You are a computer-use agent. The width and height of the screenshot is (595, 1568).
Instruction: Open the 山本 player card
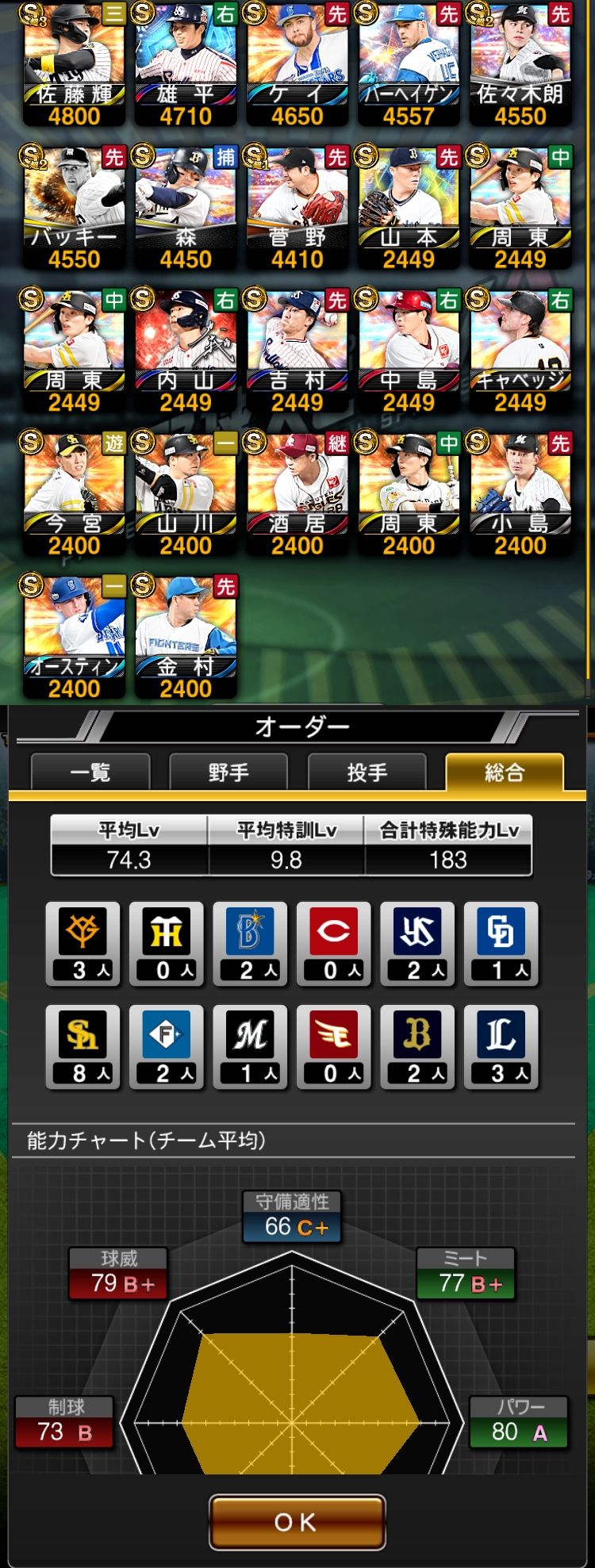pyautogui.click(x=409, y=208)
